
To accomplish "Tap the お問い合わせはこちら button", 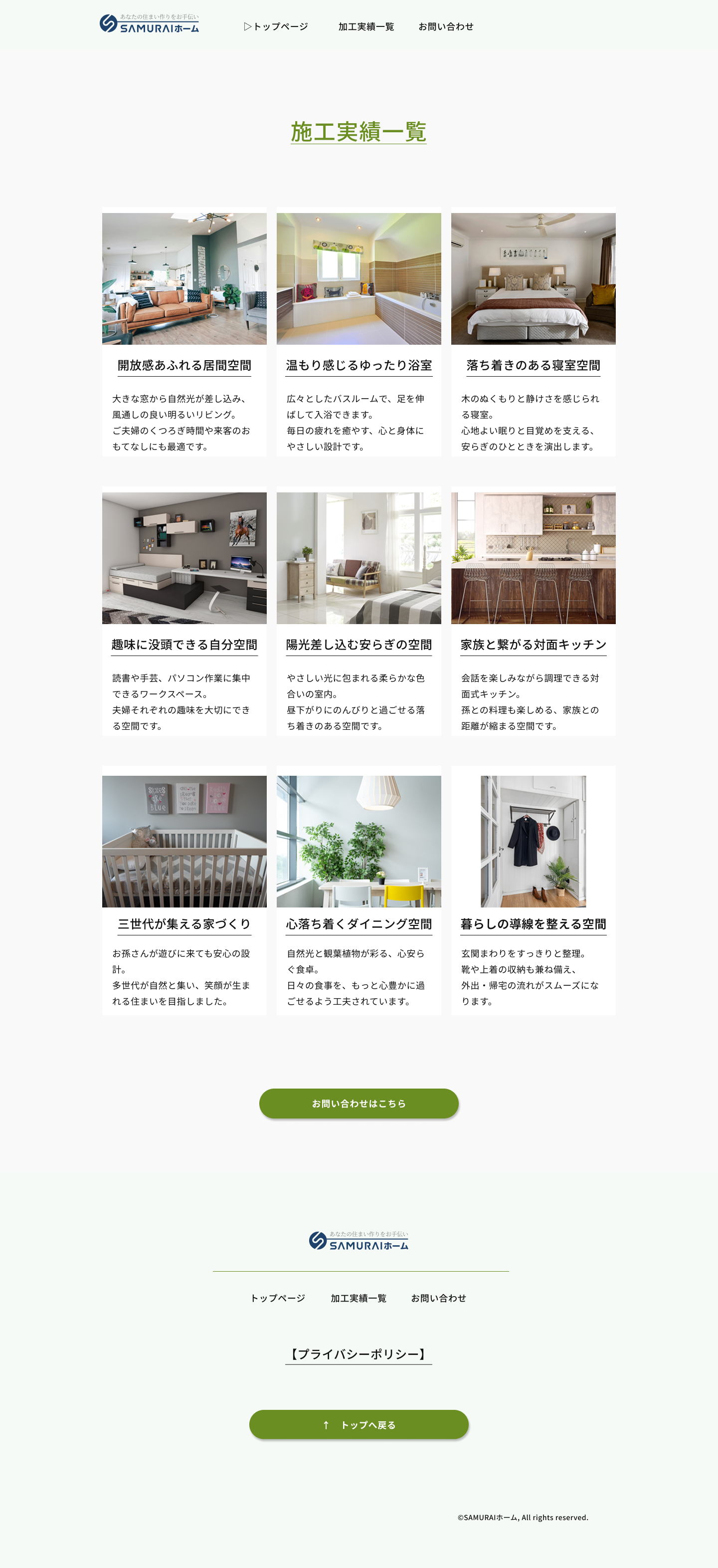I will pos(359,1103).
